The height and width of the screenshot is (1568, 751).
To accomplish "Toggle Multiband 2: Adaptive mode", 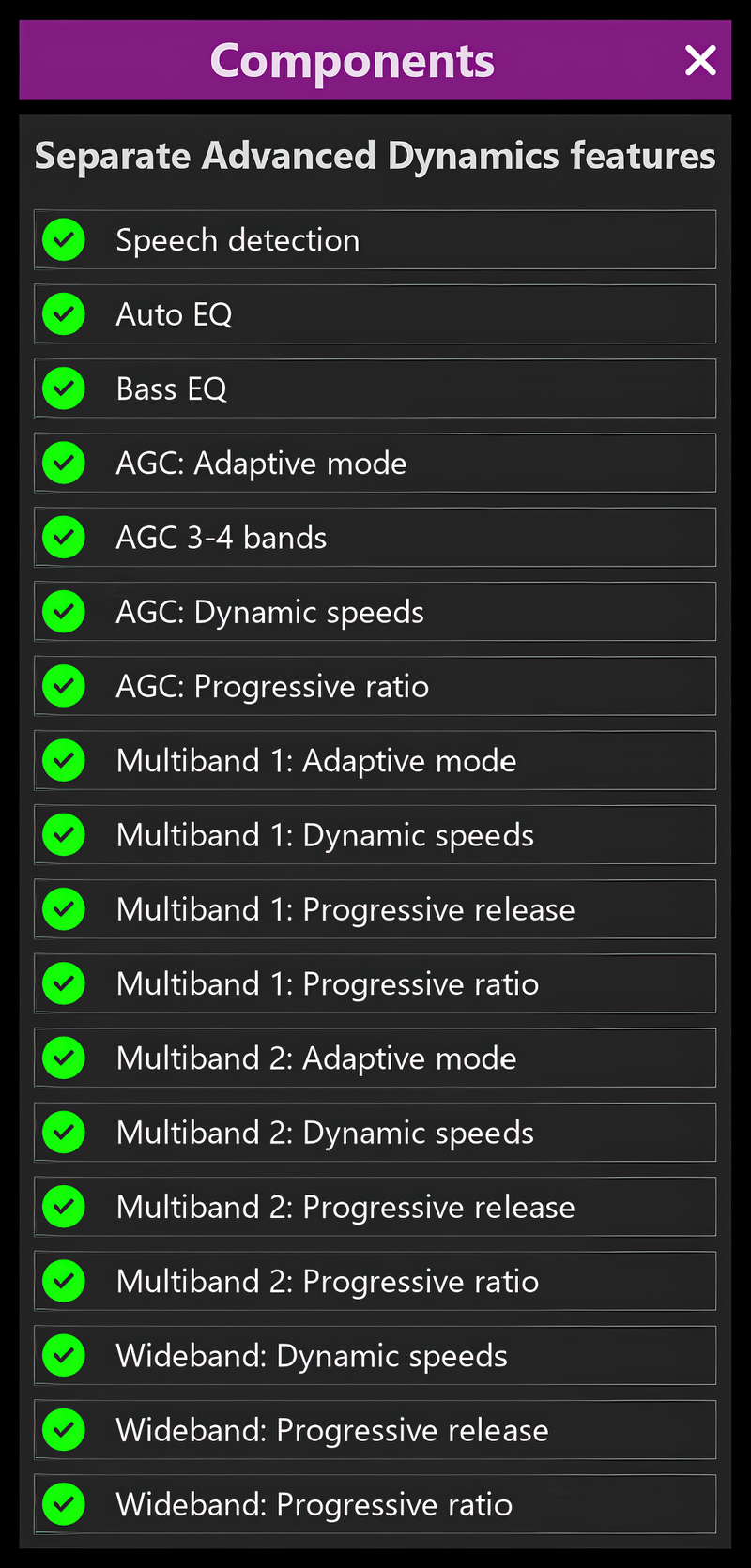I will pos(64,1058).
